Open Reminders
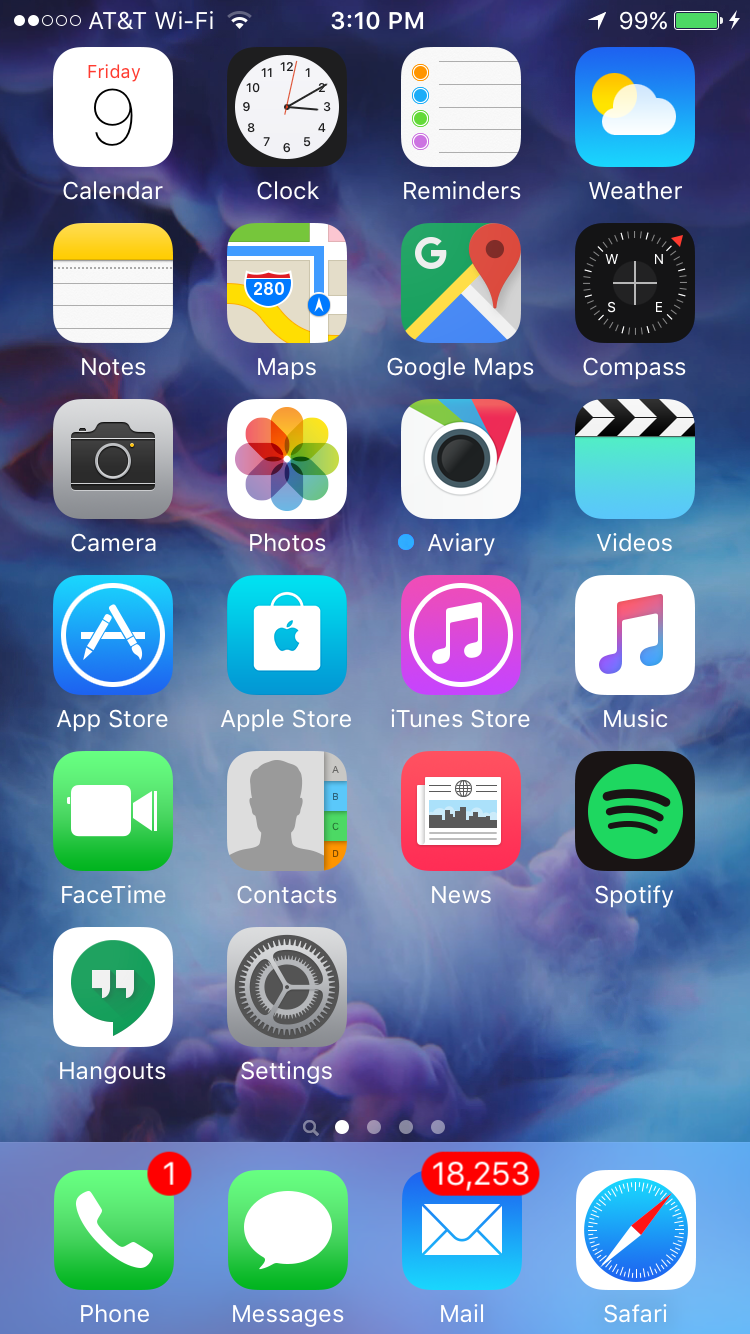750x1334 pixels. pos(461,107)
